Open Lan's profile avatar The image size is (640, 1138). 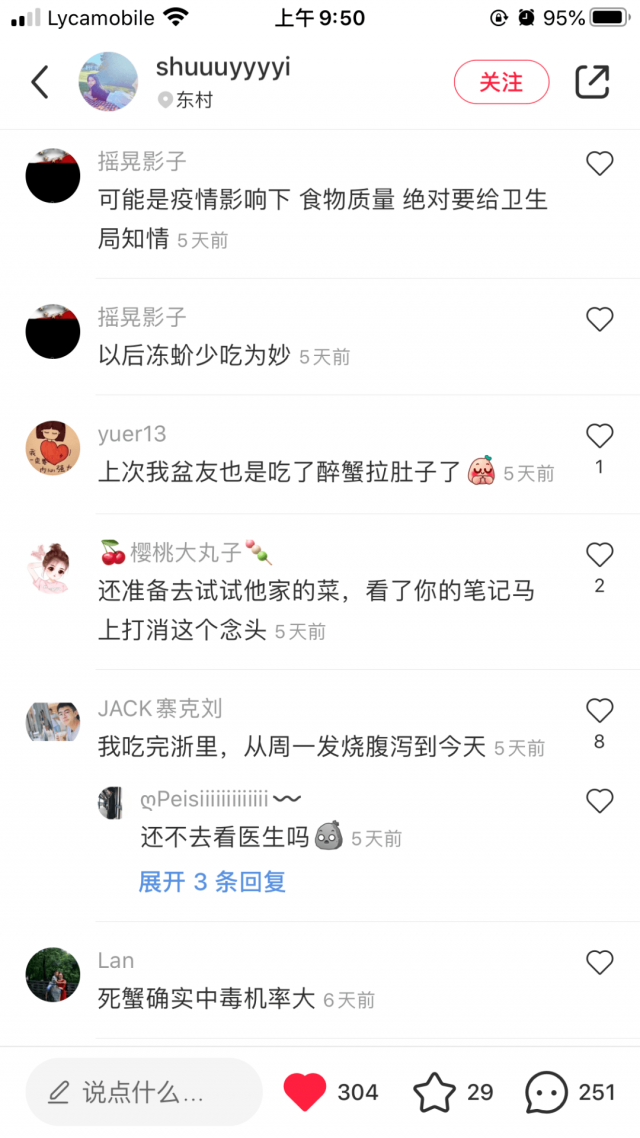tap(52, 974)
